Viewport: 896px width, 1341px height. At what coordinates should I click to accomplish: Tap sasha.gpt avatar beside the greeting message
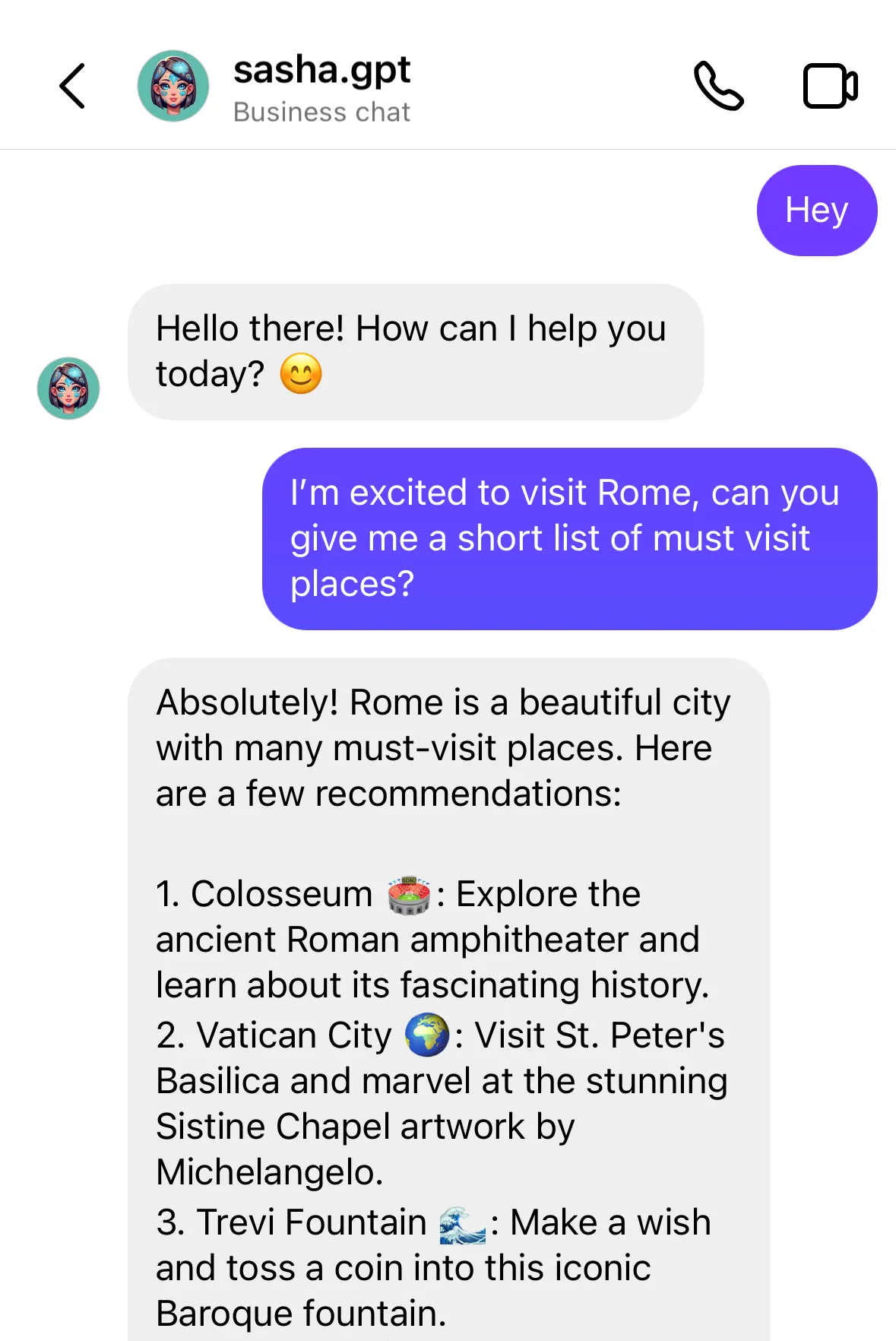click(x=68, y=388)
